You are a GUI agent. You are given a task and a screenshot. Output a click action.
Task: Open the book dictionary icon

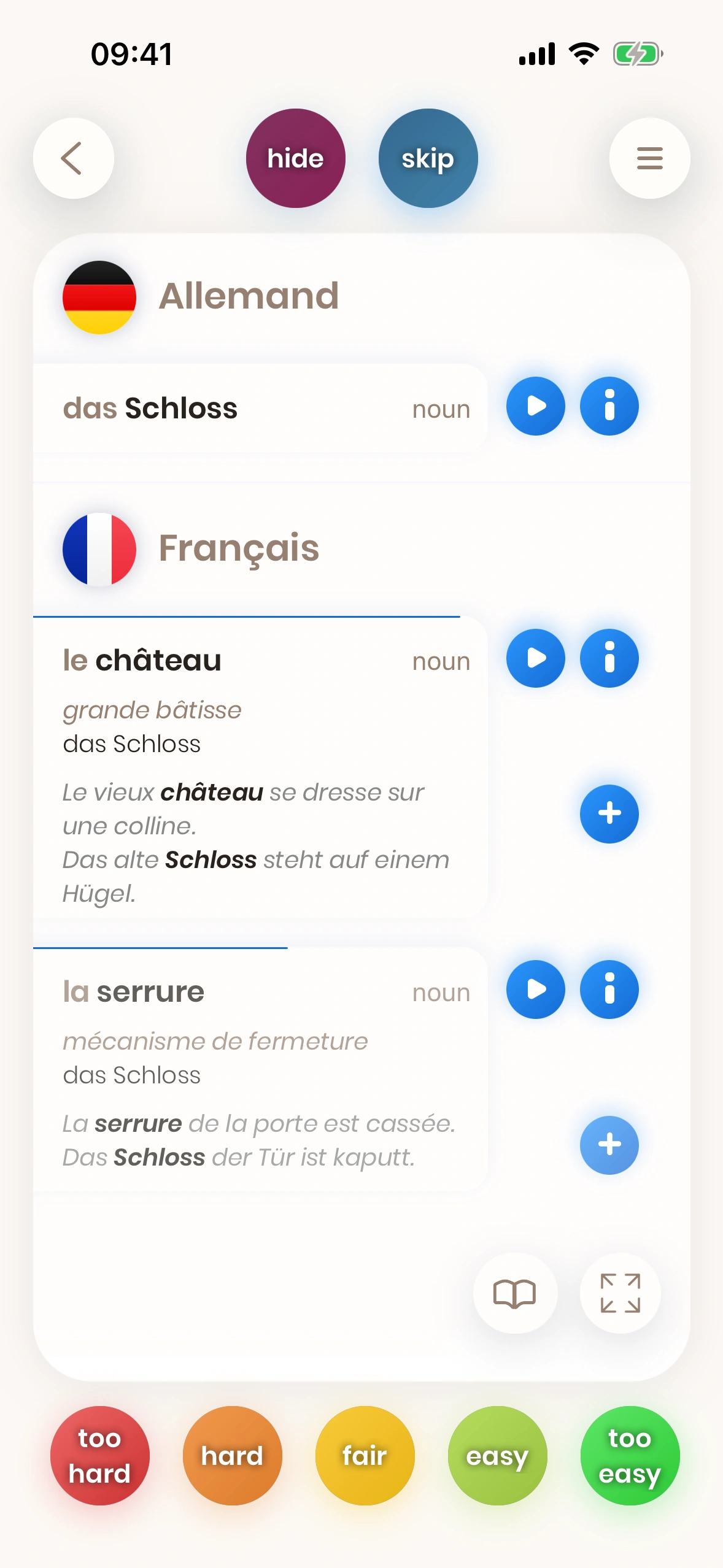tap(515, 1293)
